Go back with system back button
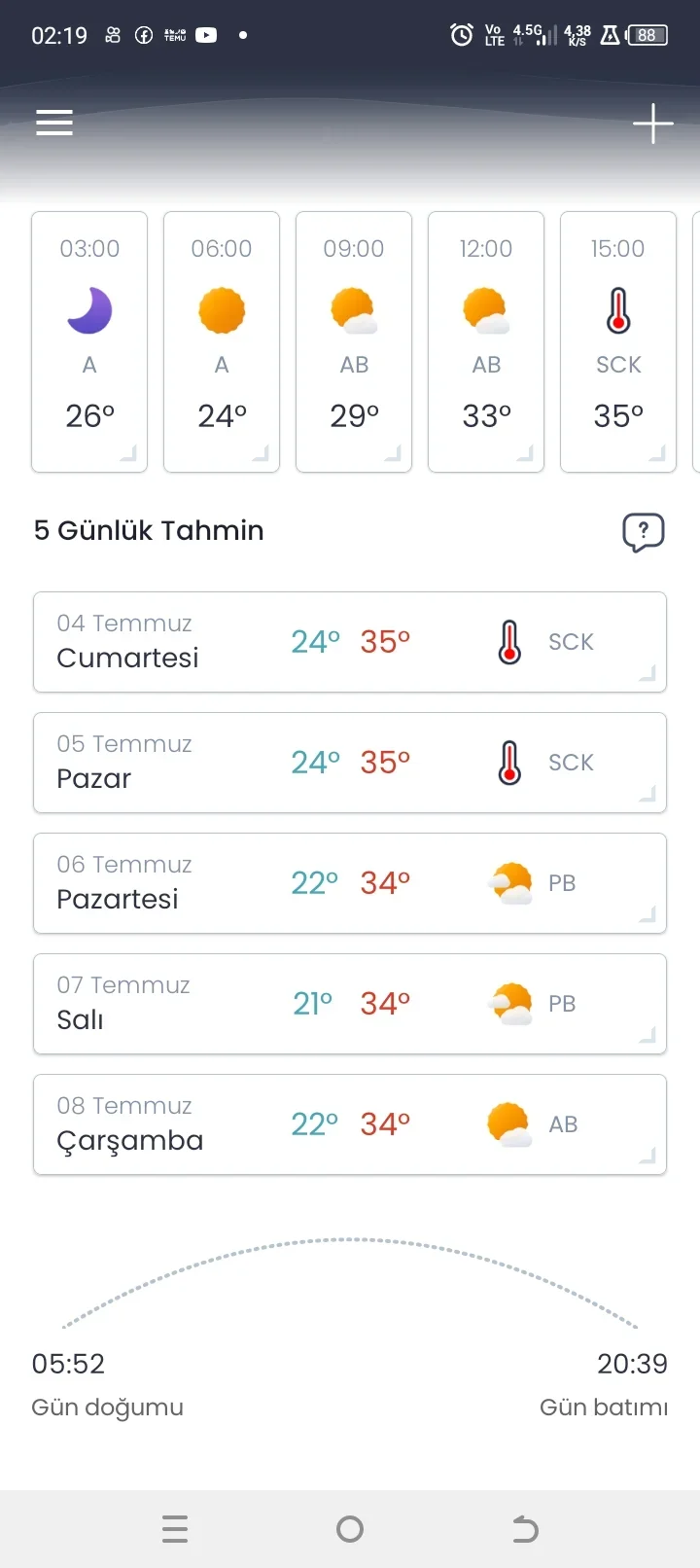The width and height of the screenshot is (700, 1568). coord(525,1529)
